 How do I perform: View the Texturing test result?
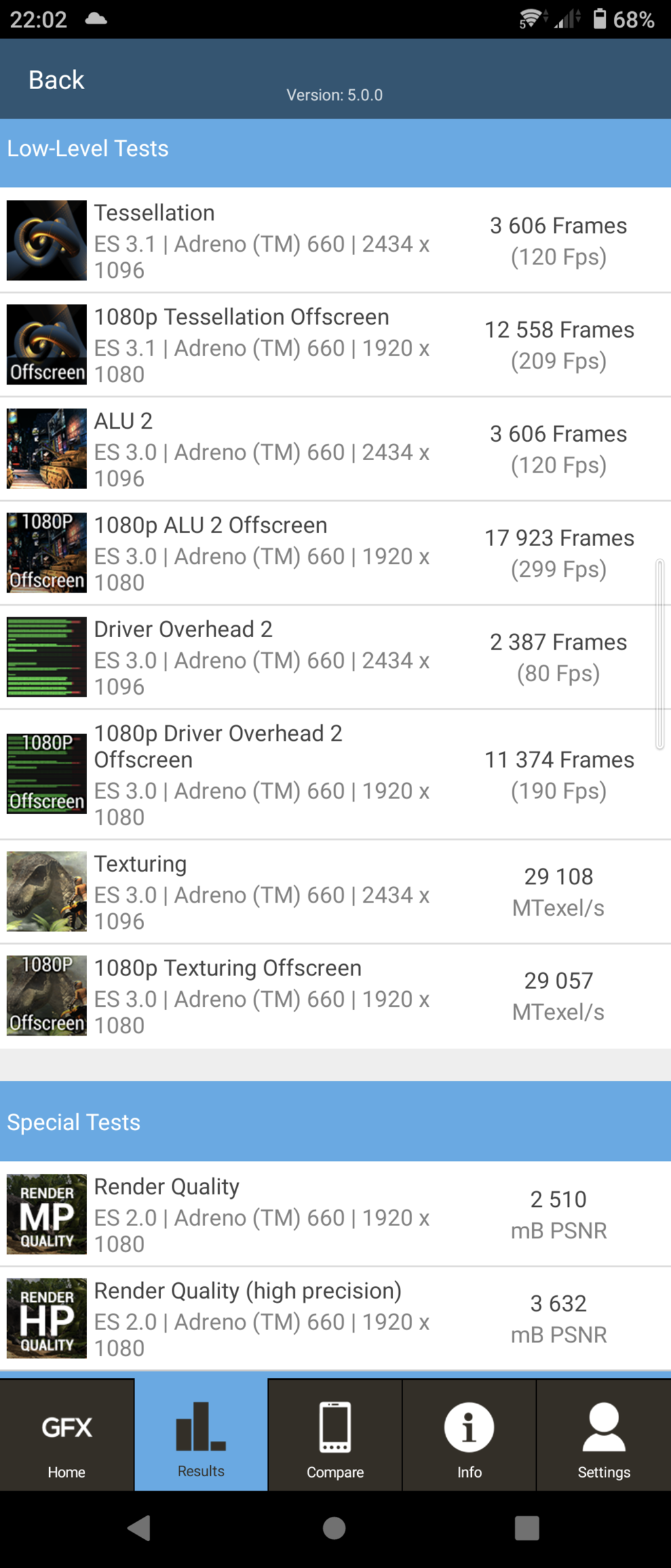[335, 892]
